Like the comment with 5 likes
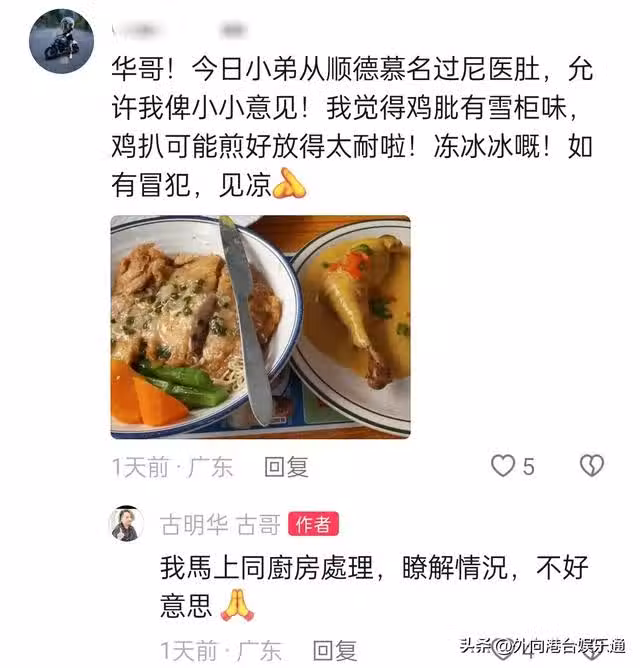 pyautogui.click(x=502, y=466)
